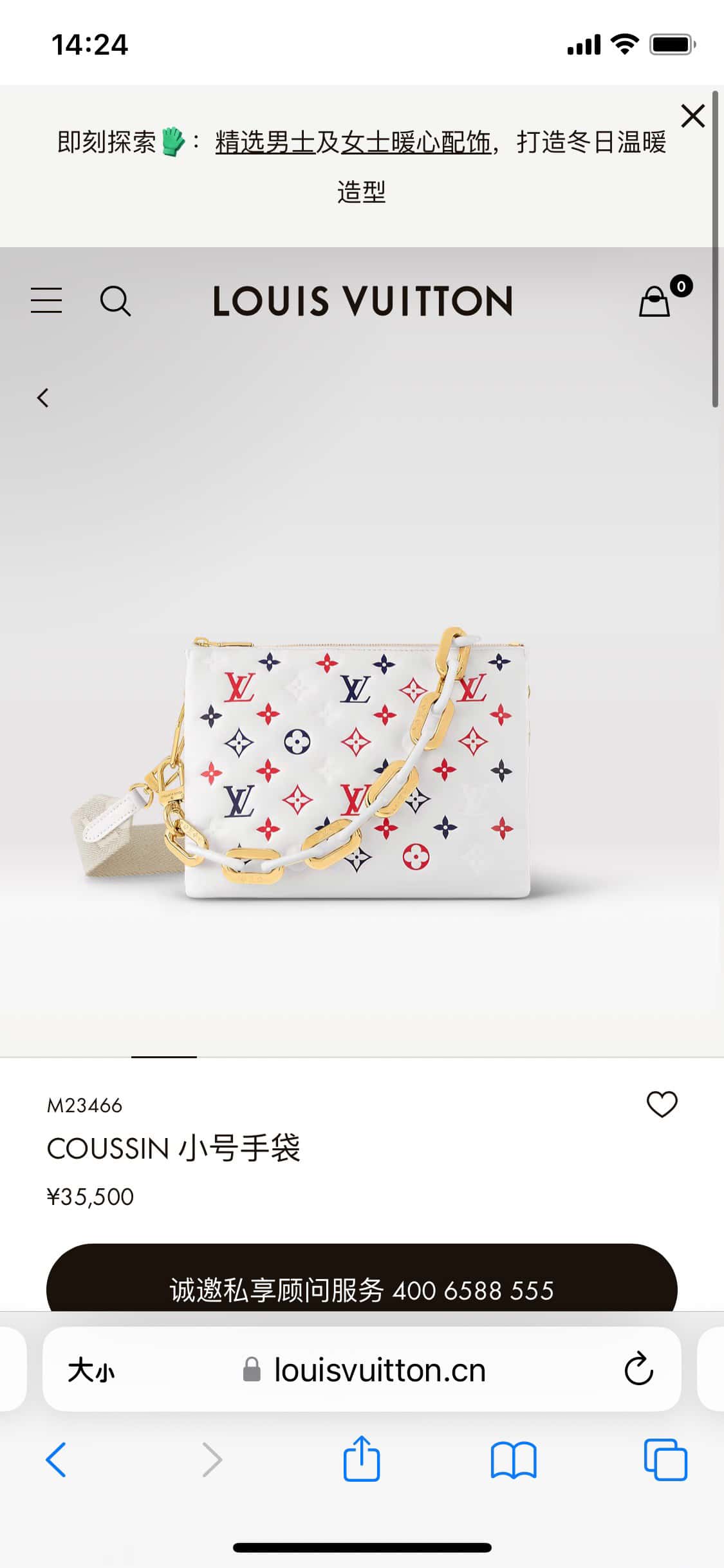The width and height of the screenshot is (724, 1568).
Task: Dismiss the promotional banner
Action: [x=692, y=117]
